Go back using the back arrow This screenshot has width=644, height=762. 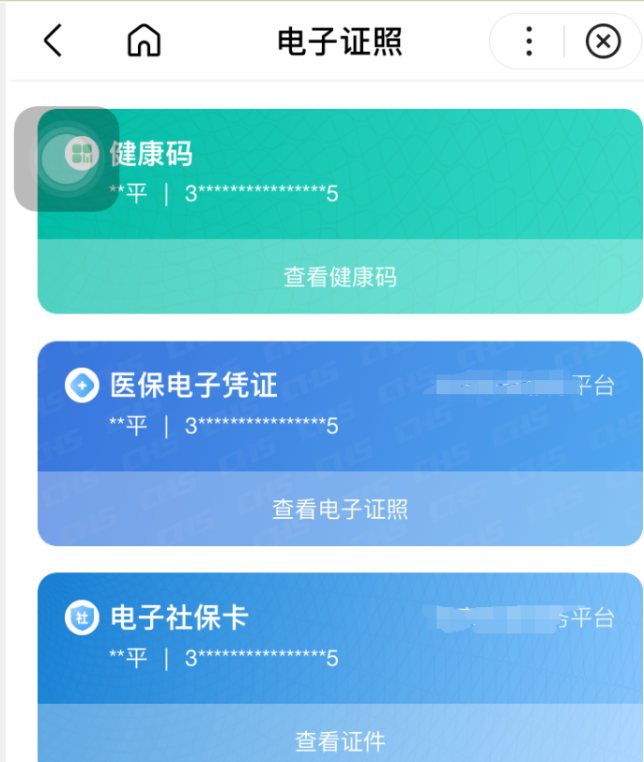tap(53, 41)
